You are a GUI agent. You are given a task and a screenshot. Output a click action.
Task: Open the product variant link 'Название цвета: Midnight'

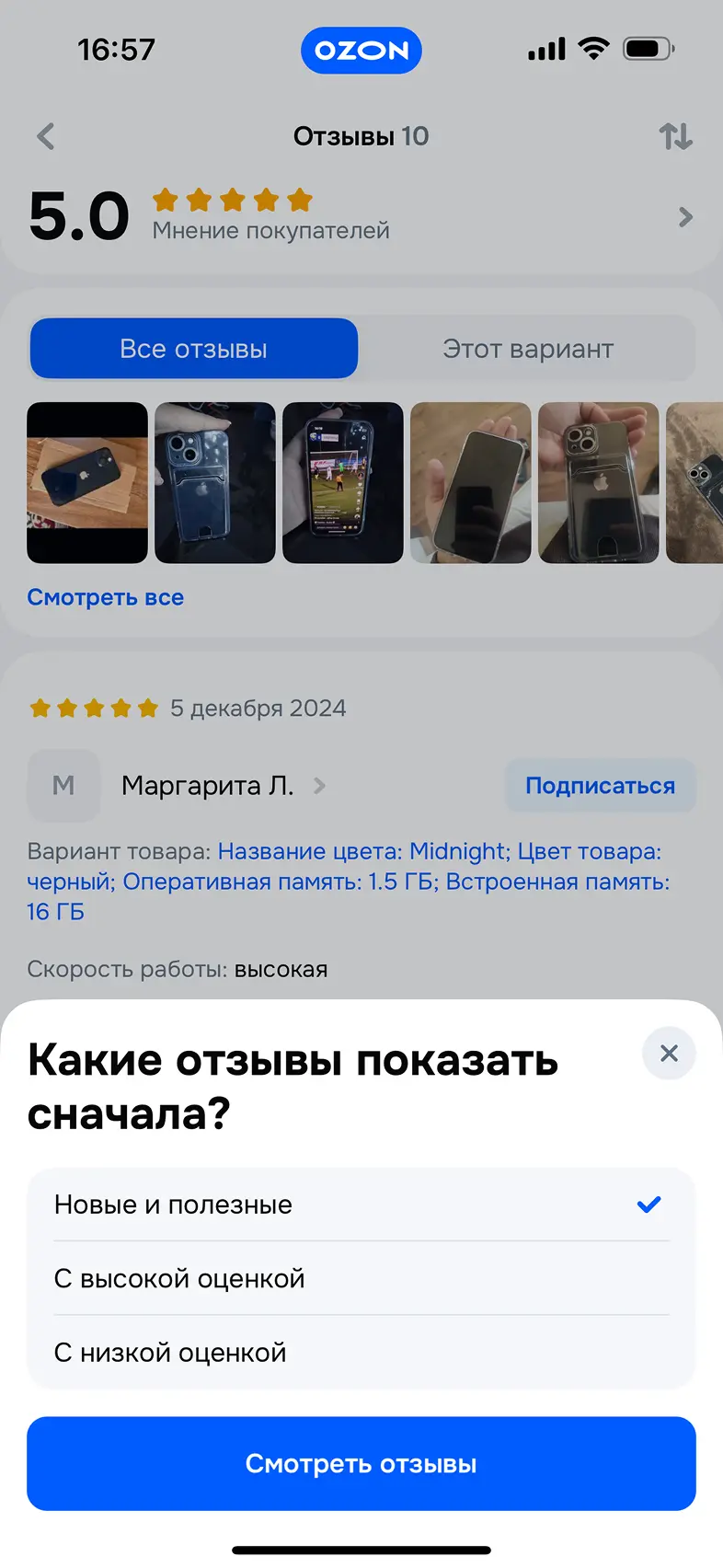pos(361,851)
